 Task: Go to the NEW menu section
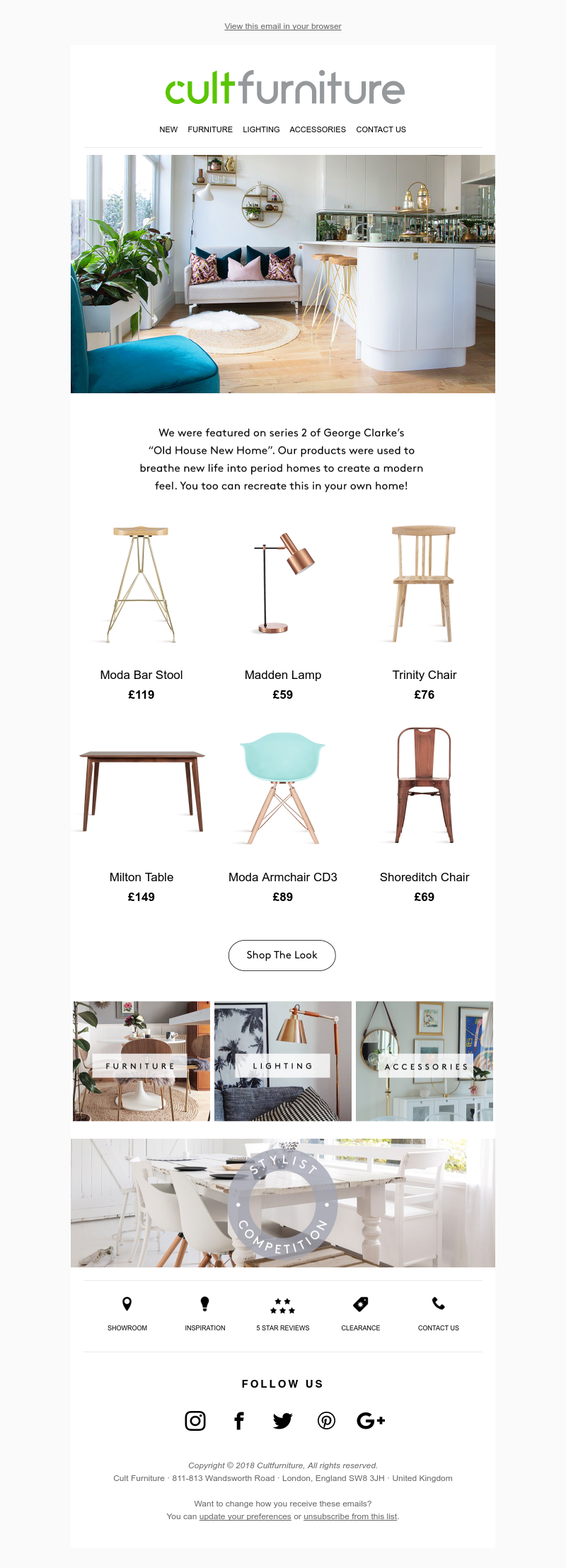[x=168, y=129]
